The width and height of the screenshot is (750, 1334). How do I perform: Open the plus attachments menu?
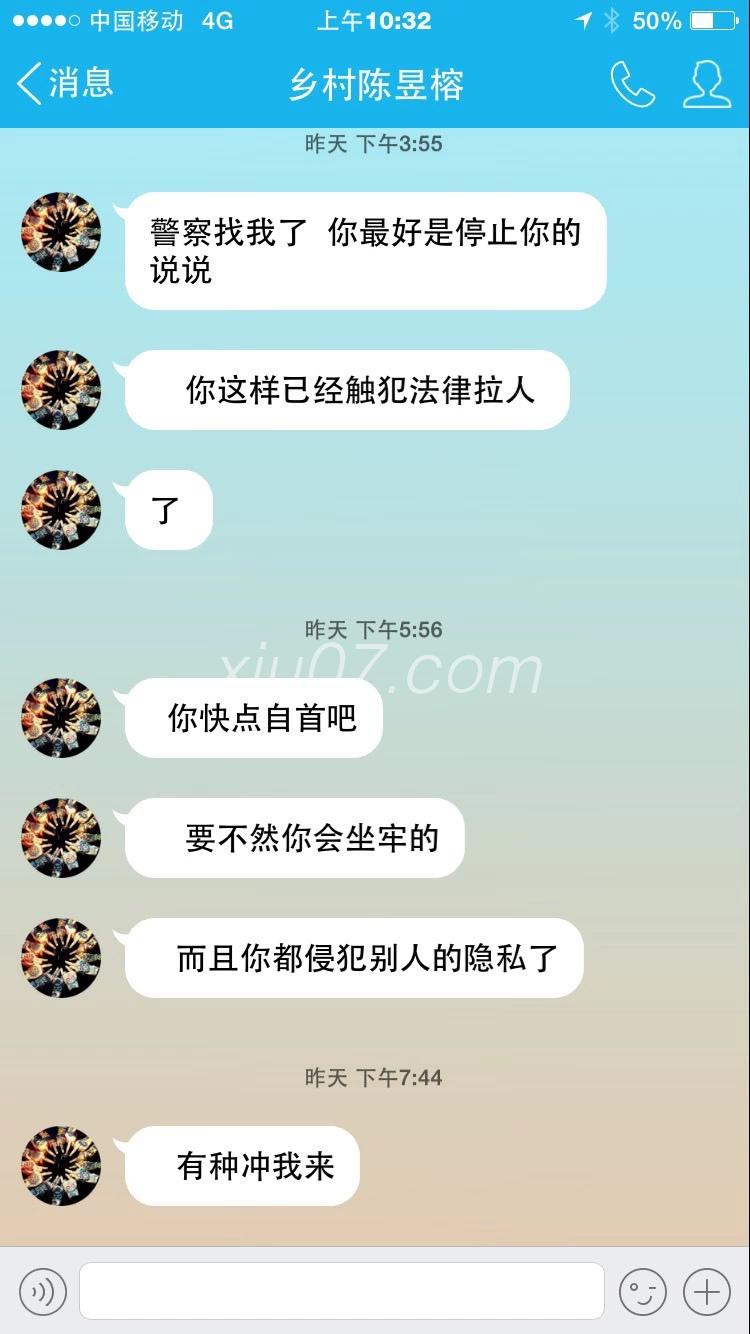tap(707, 1292)
